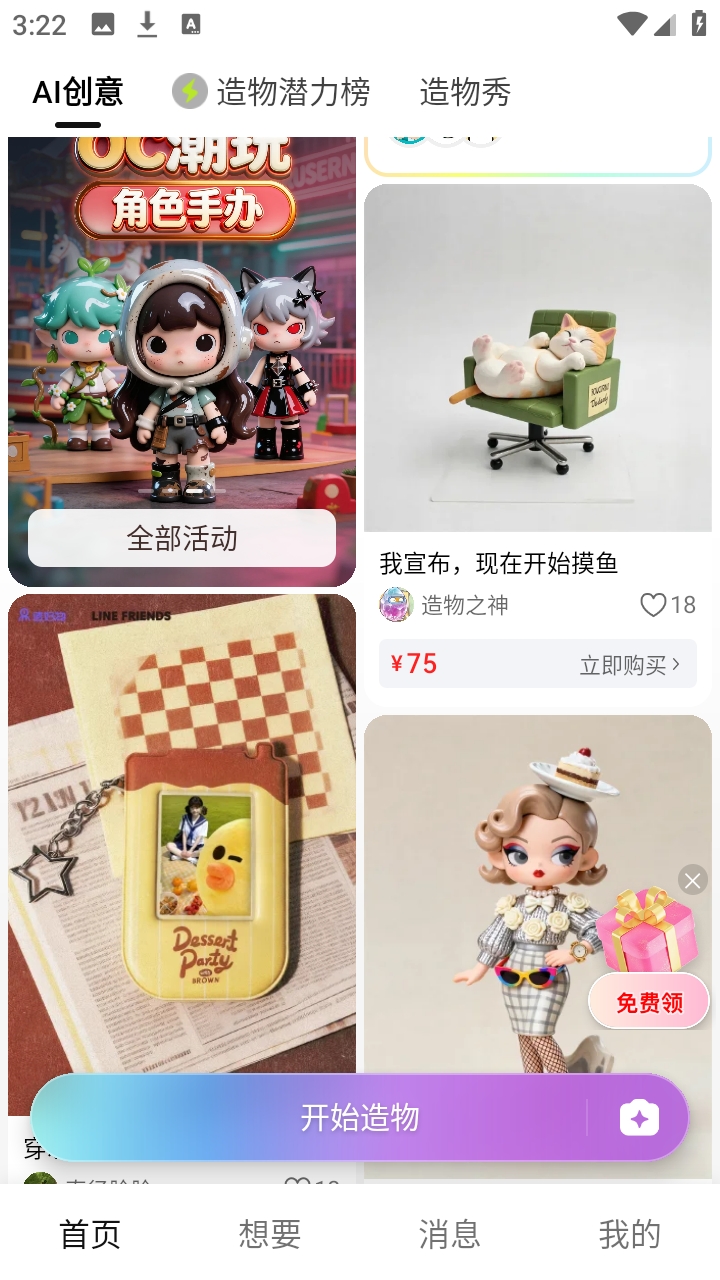Viewport: 720px width, 1280px height.
Task: Open the camera icon beside 开始造物
Action: [x=639, y=1118]
